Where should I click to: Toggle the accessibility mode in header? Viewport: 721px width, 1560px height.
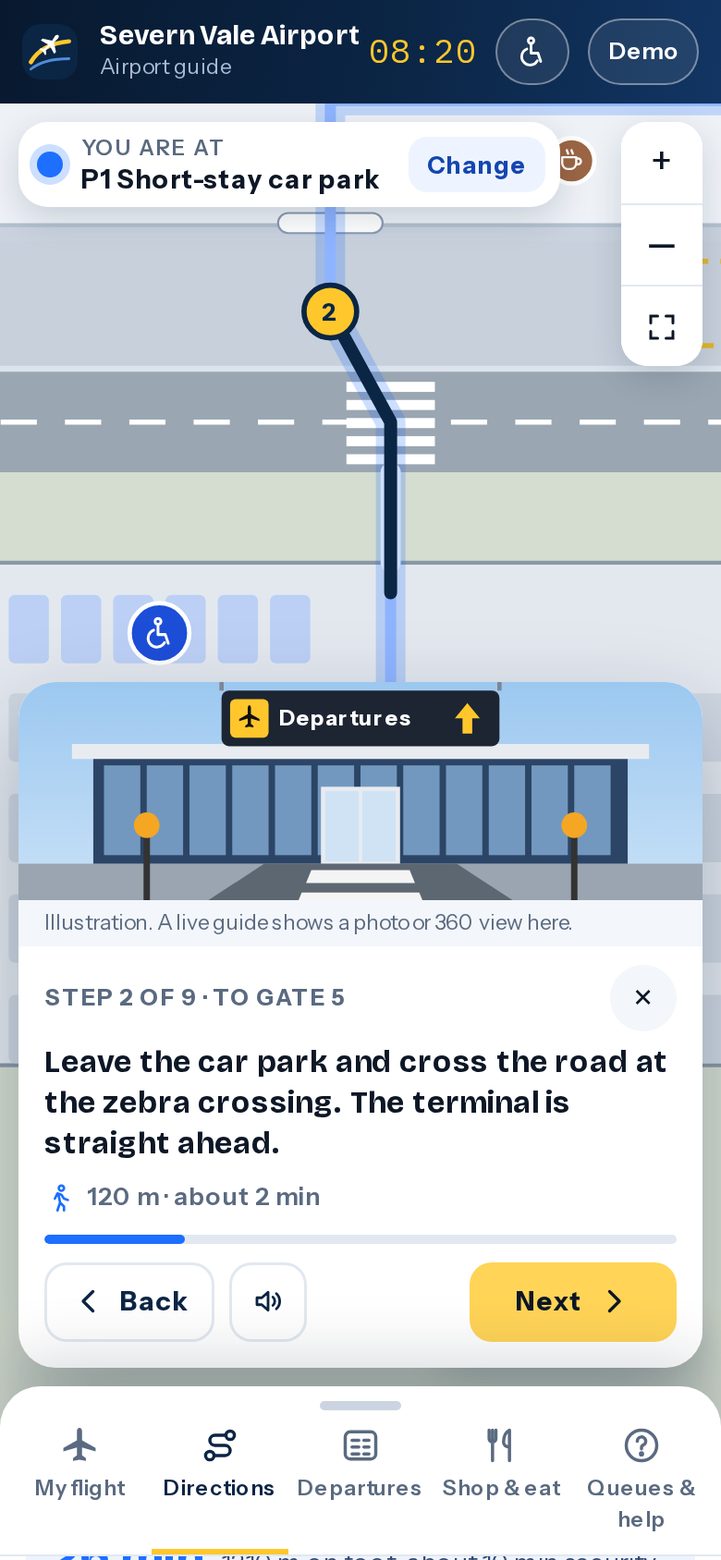point(532,51)
